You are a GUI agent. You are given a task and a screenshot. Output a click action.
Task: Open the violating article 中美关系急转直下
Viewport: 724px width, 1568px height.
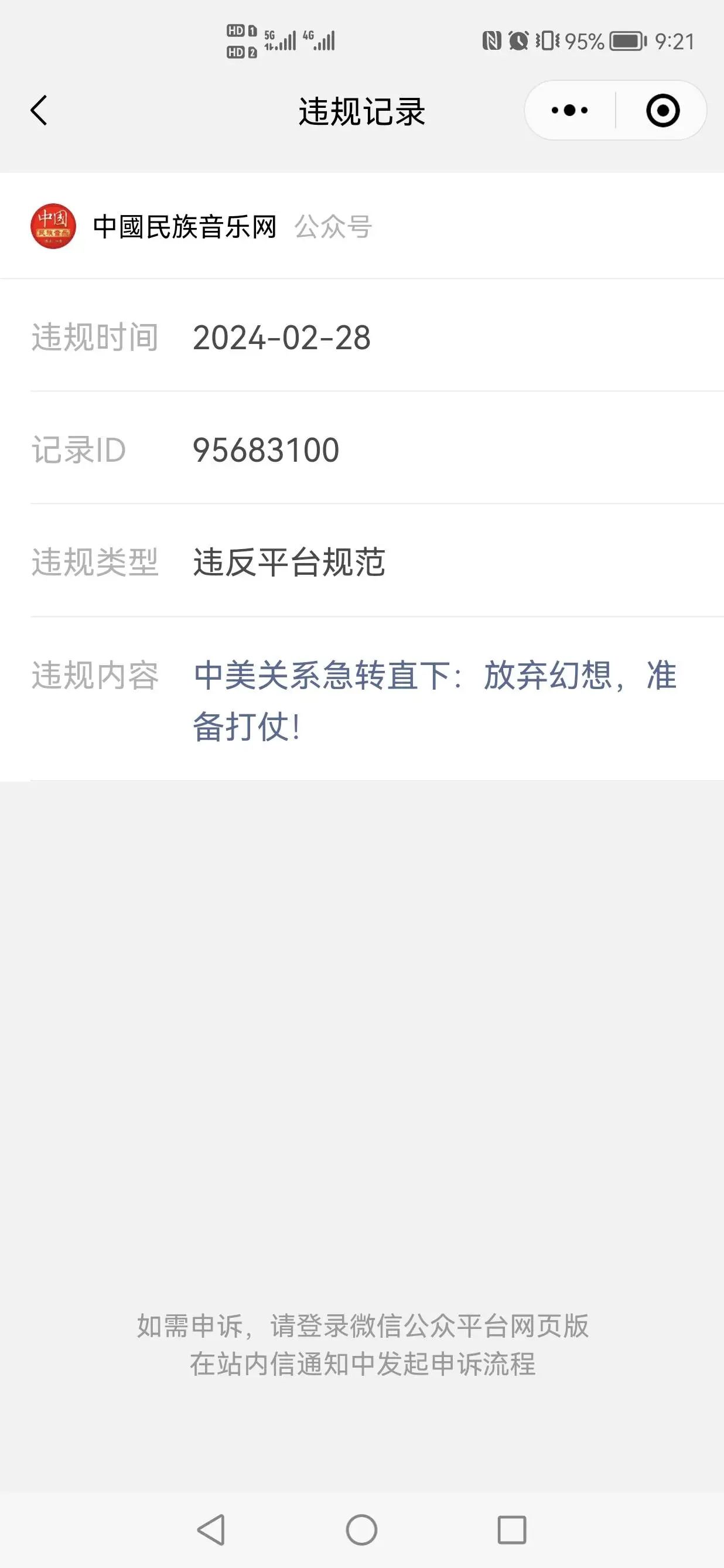[x=435, y=701]
